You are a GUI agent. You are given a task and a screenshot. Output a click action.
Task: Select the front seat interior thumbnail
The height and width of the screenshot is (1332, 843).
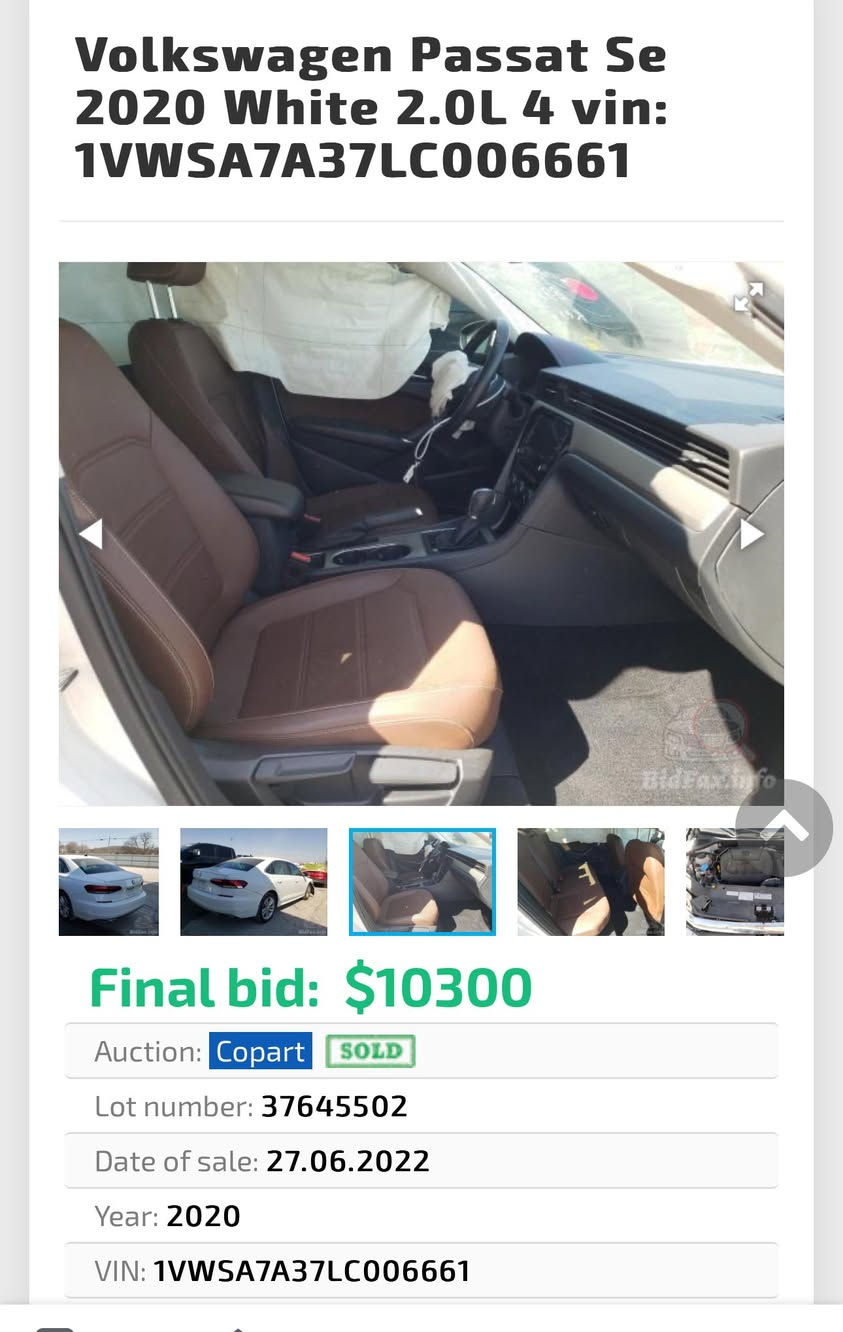coord(422,882)
